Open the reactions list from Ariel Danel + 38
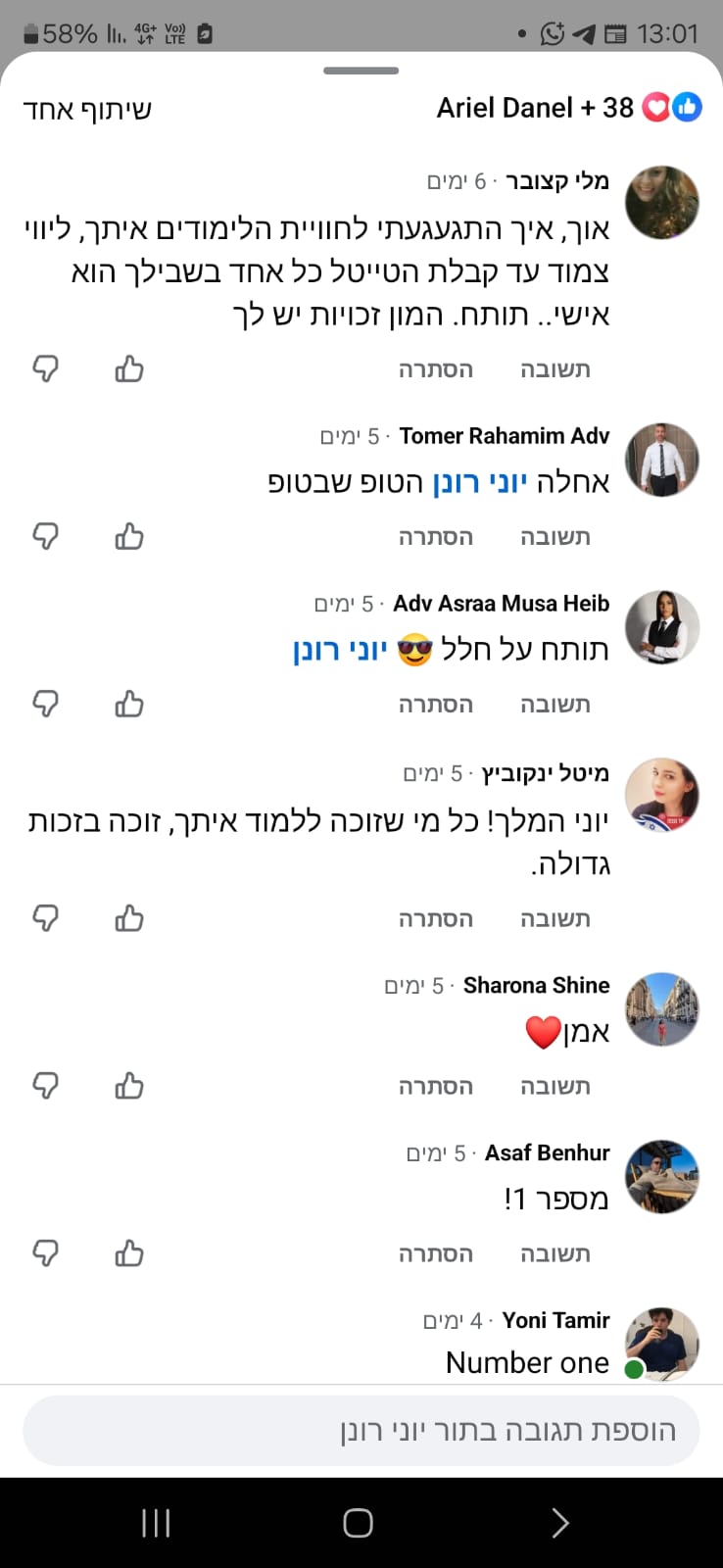The image size is (723, 1568). pyautogui.click(x=568, y=108)
